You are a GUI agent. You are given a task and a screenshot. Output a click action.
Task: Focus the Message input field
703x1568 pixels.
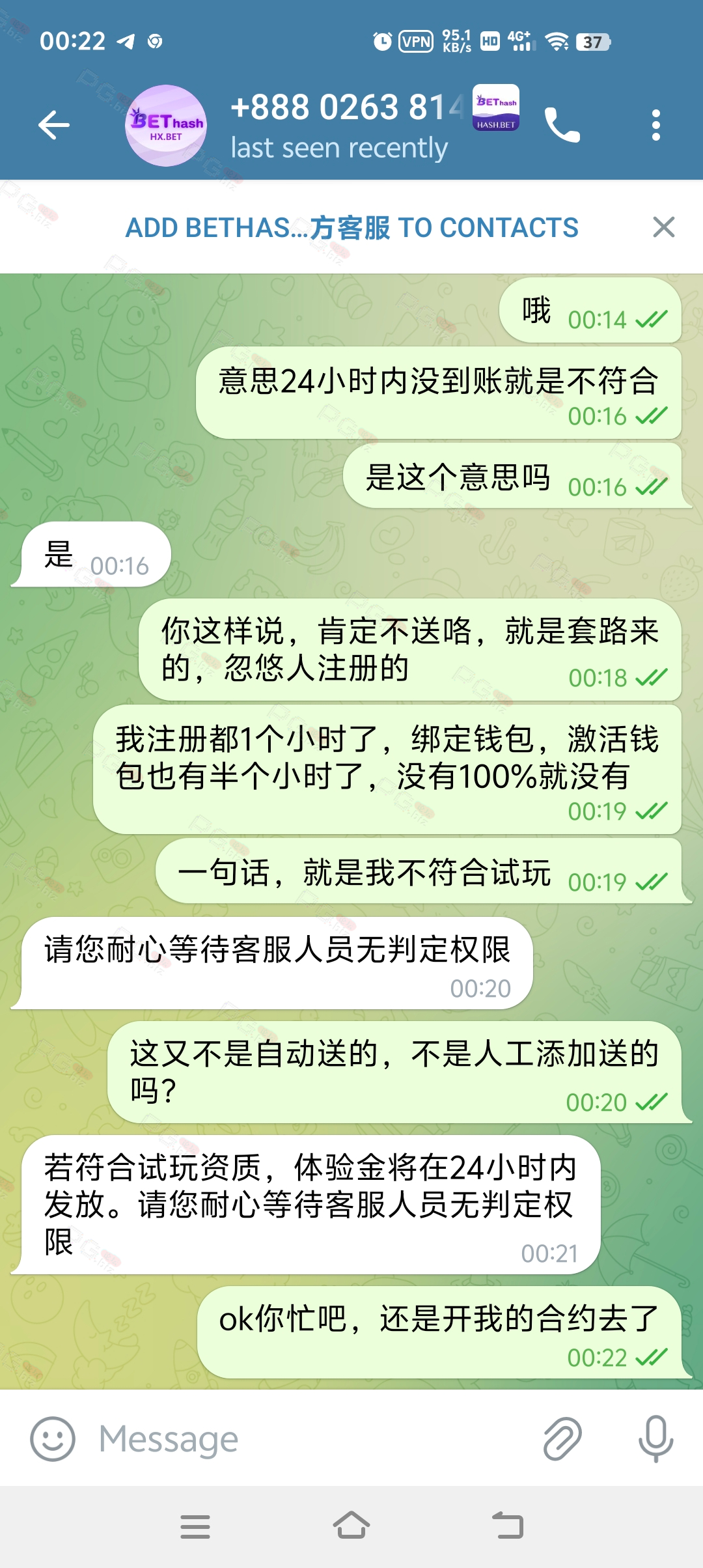click(x=312, y=1439)
